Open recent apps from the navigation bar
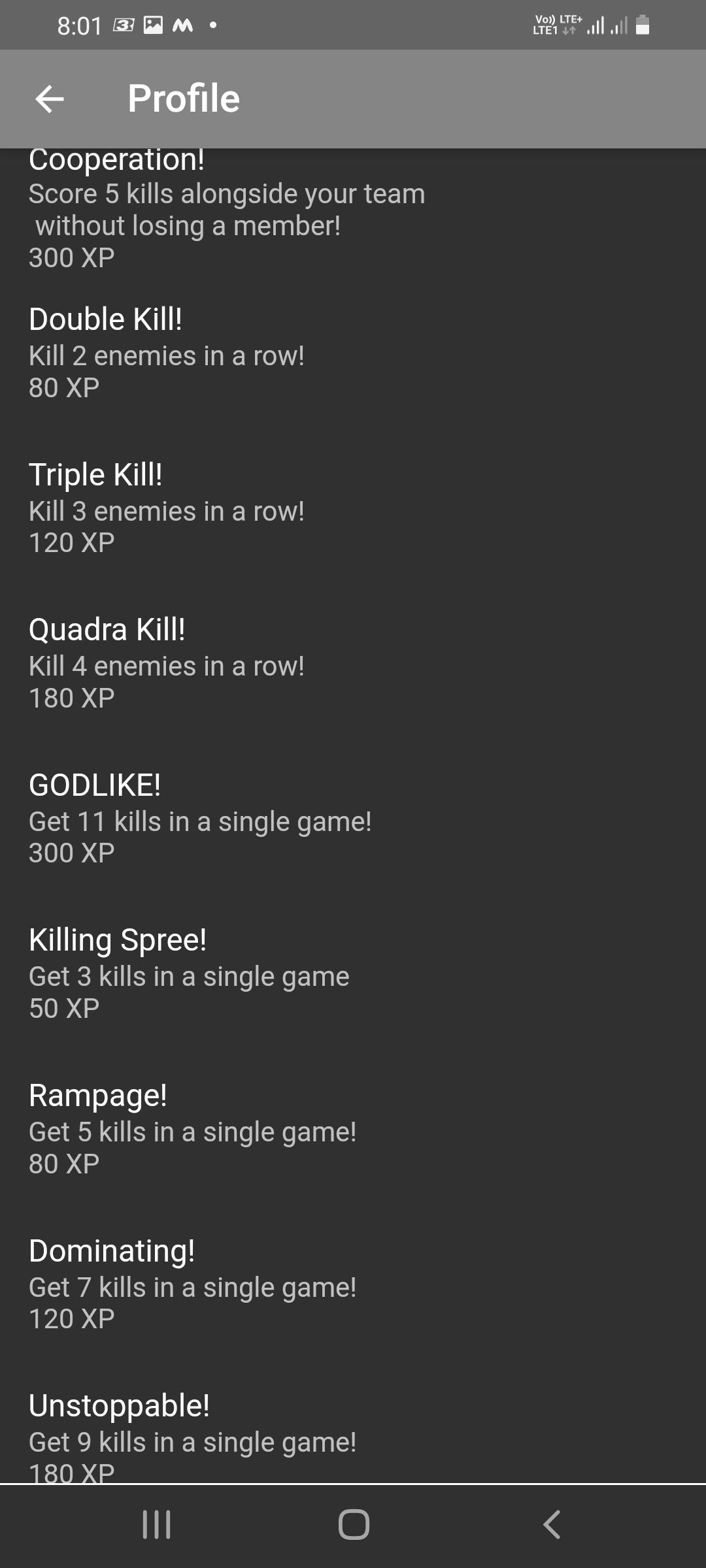This screenshot has height=1568, width=706. (157, 1525)
